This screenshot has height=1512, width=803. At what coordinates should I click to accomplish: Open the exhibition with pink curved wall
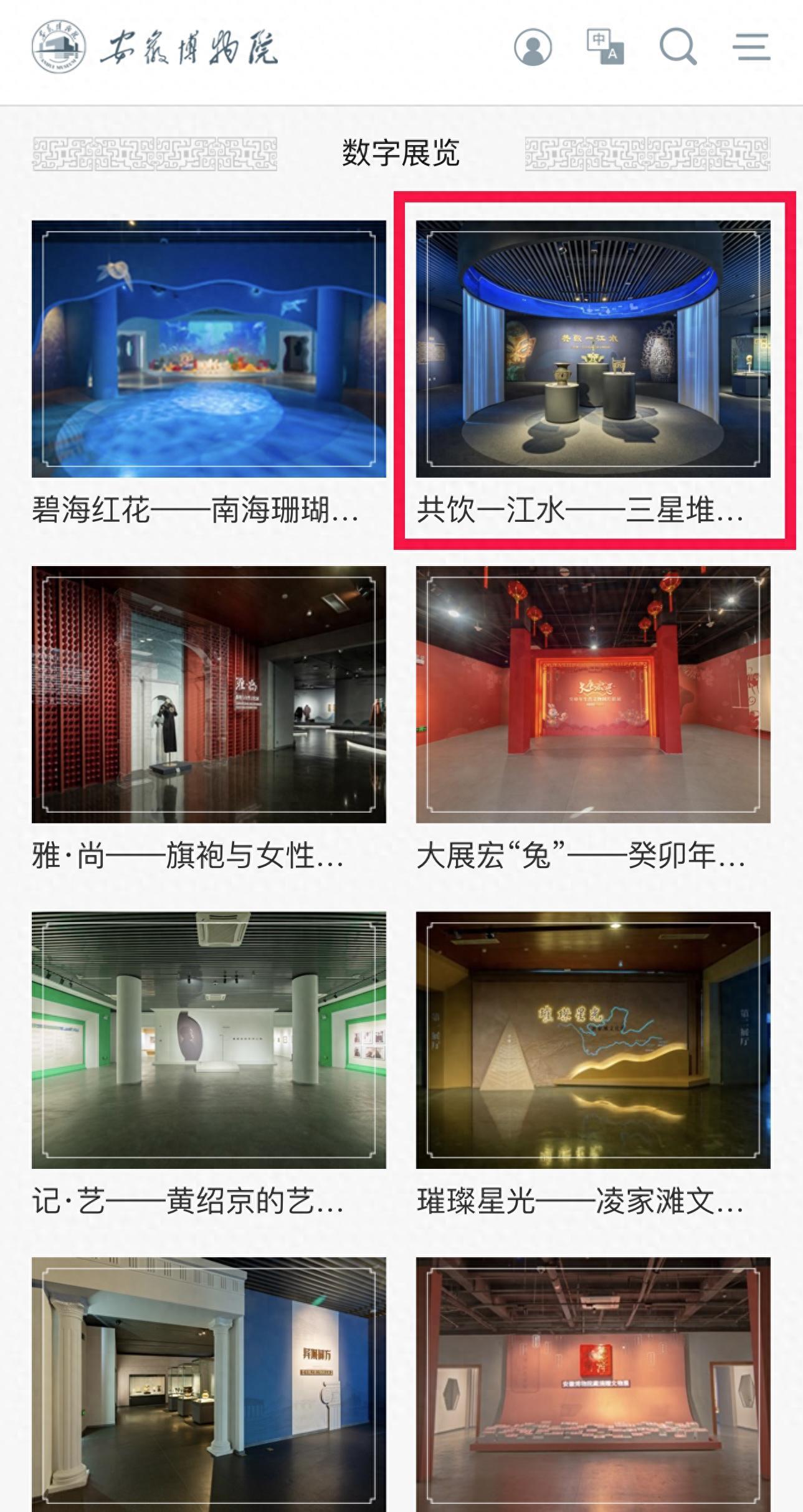click(593, 1382)
